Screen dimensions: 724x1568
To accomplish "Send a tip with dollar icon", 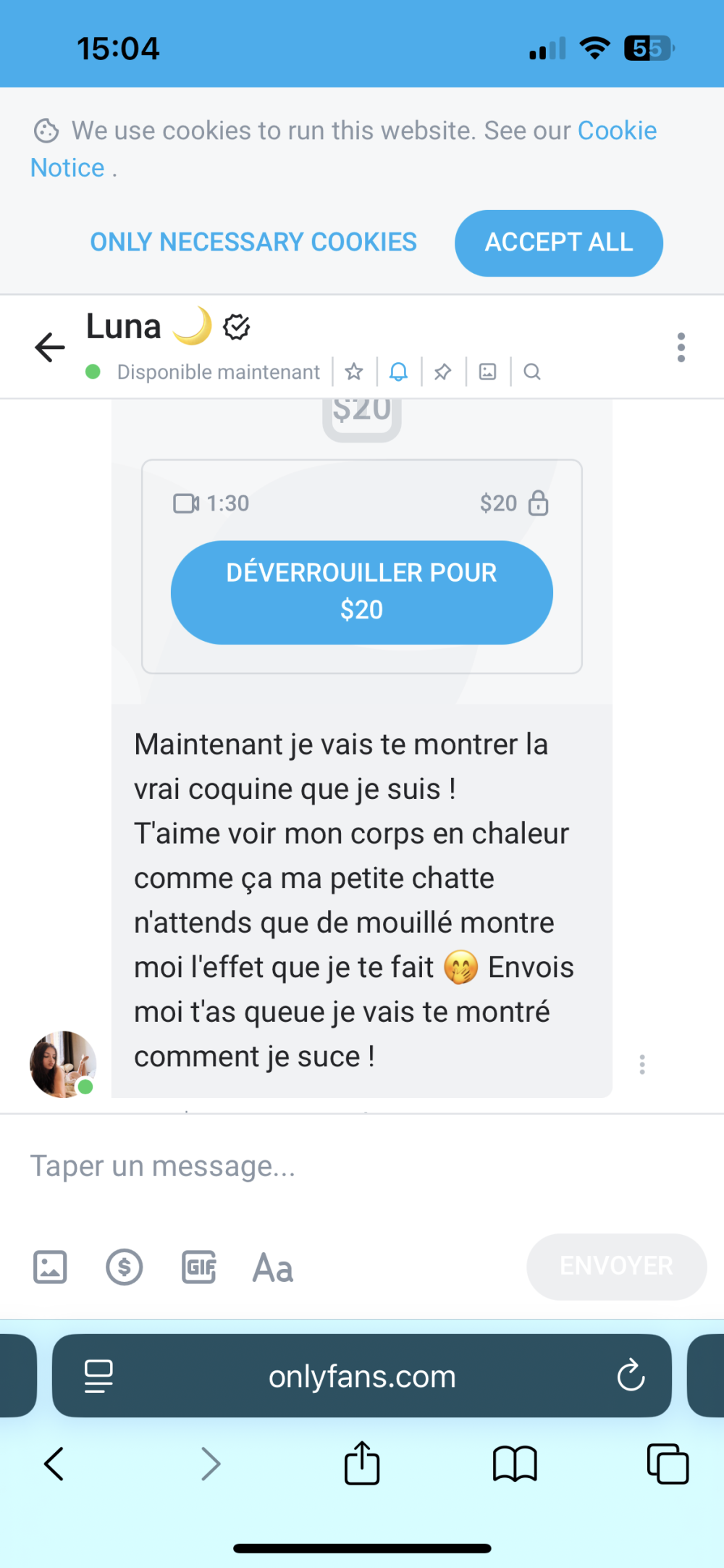I will coord(125,1267).
